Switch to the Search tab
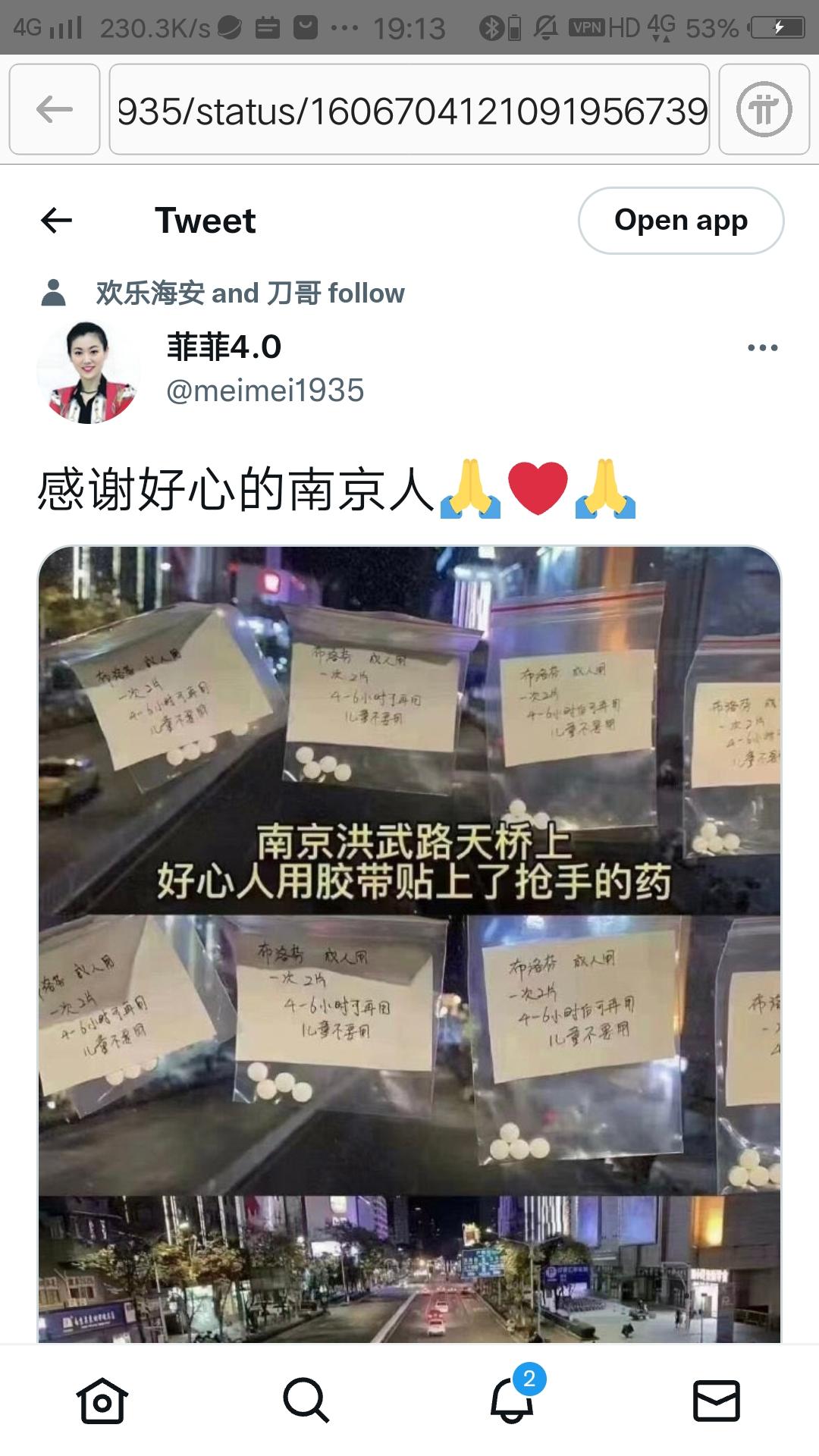 pyautogui.click(x=306, y=1400)
